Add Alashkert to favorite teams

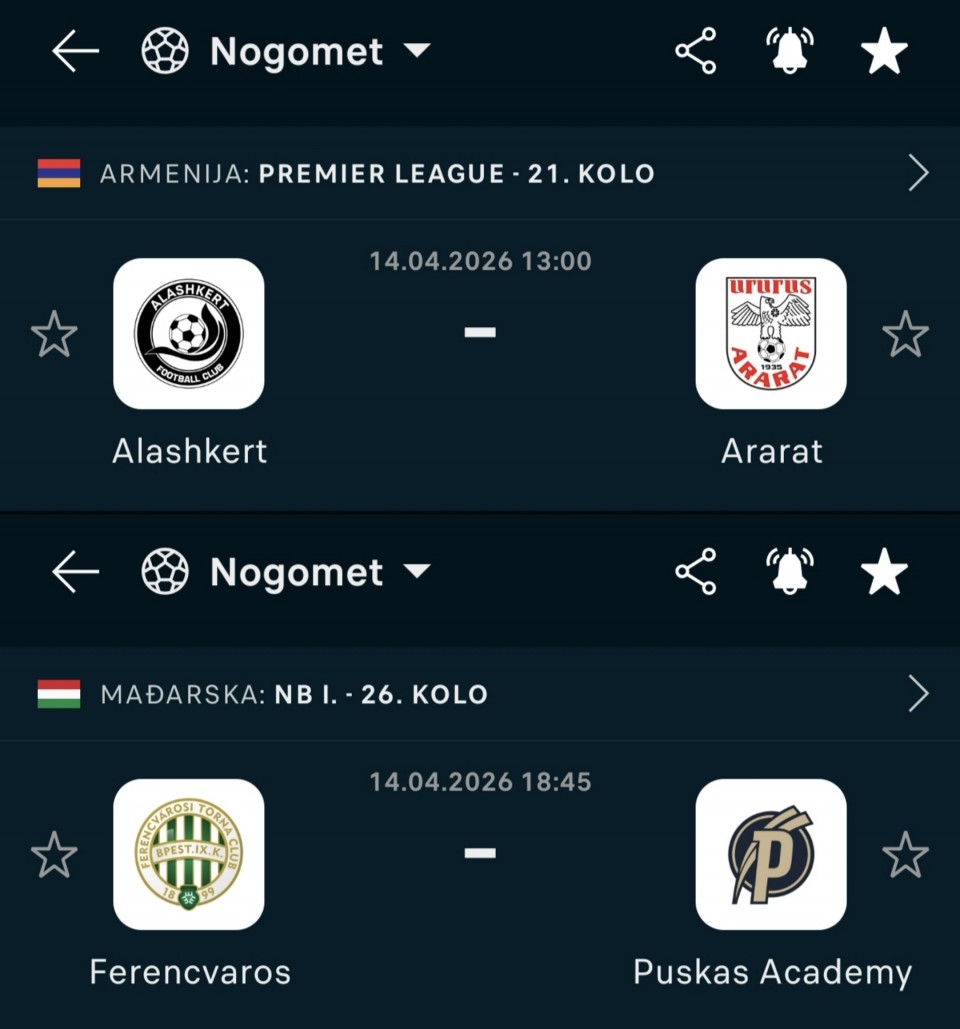click(x=54, y=334)
